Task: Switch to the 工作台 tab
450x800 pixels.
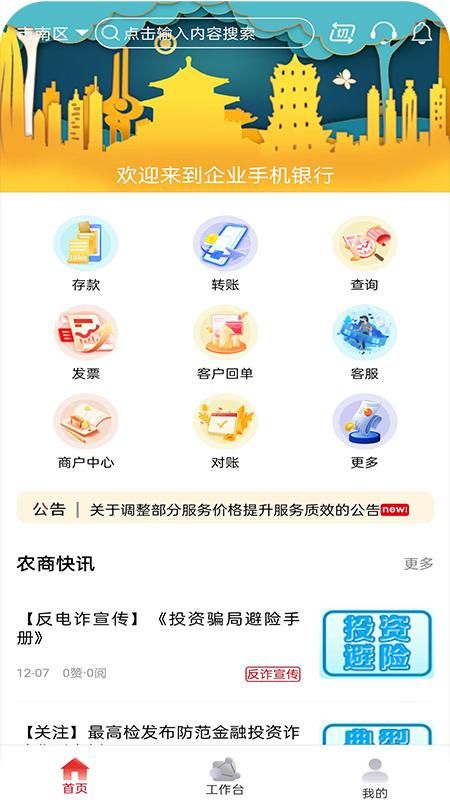Action: point(225,776)
